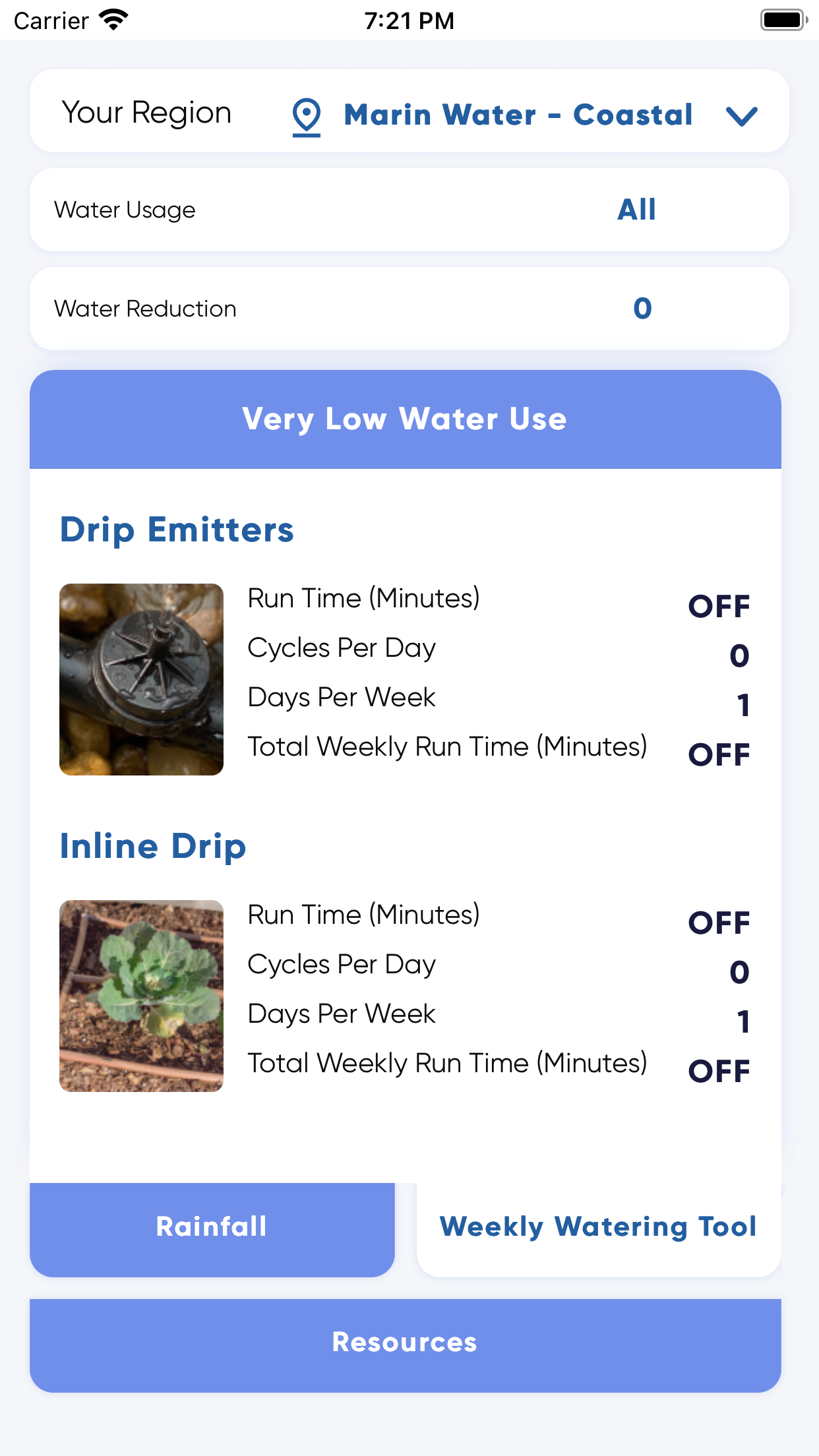Change the Water Usage filter

(636, 210)
